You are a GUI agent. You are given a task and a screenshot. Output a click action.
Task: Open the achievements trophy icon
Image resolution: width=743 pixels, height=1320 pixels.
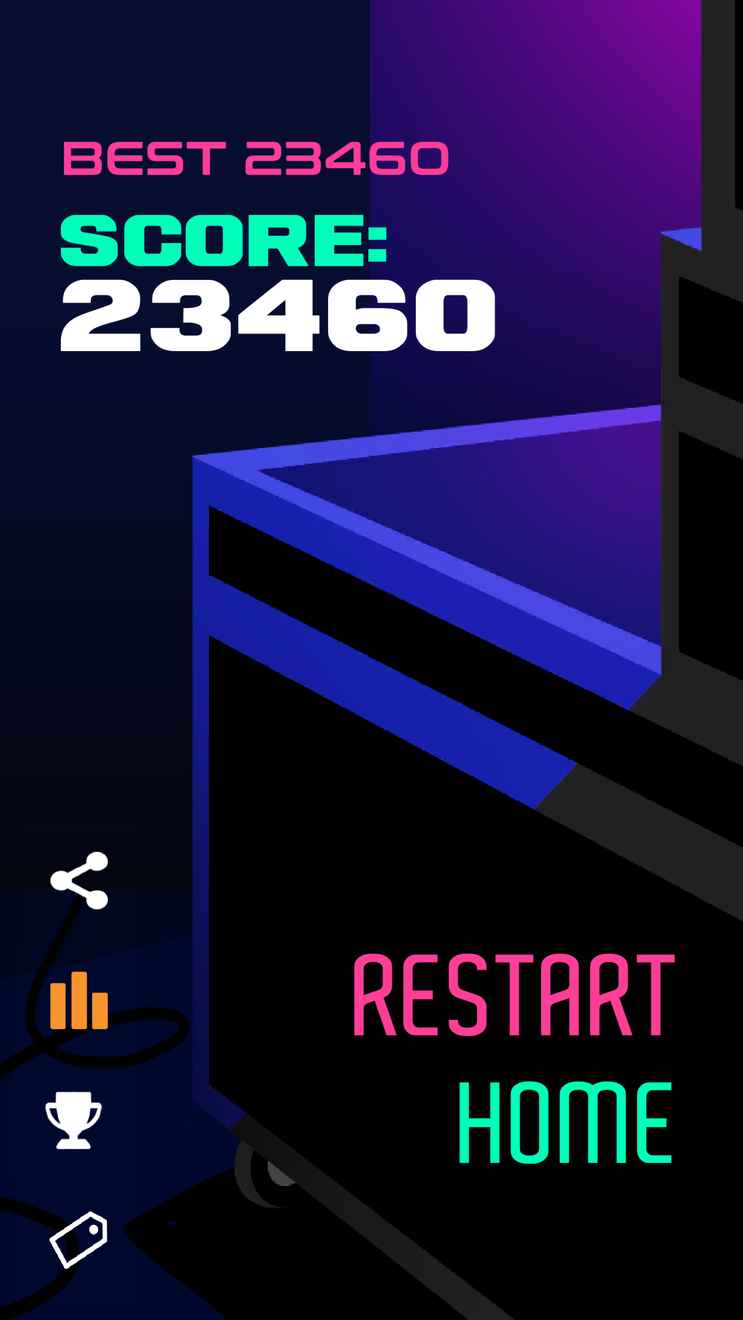coord(74,1120)
